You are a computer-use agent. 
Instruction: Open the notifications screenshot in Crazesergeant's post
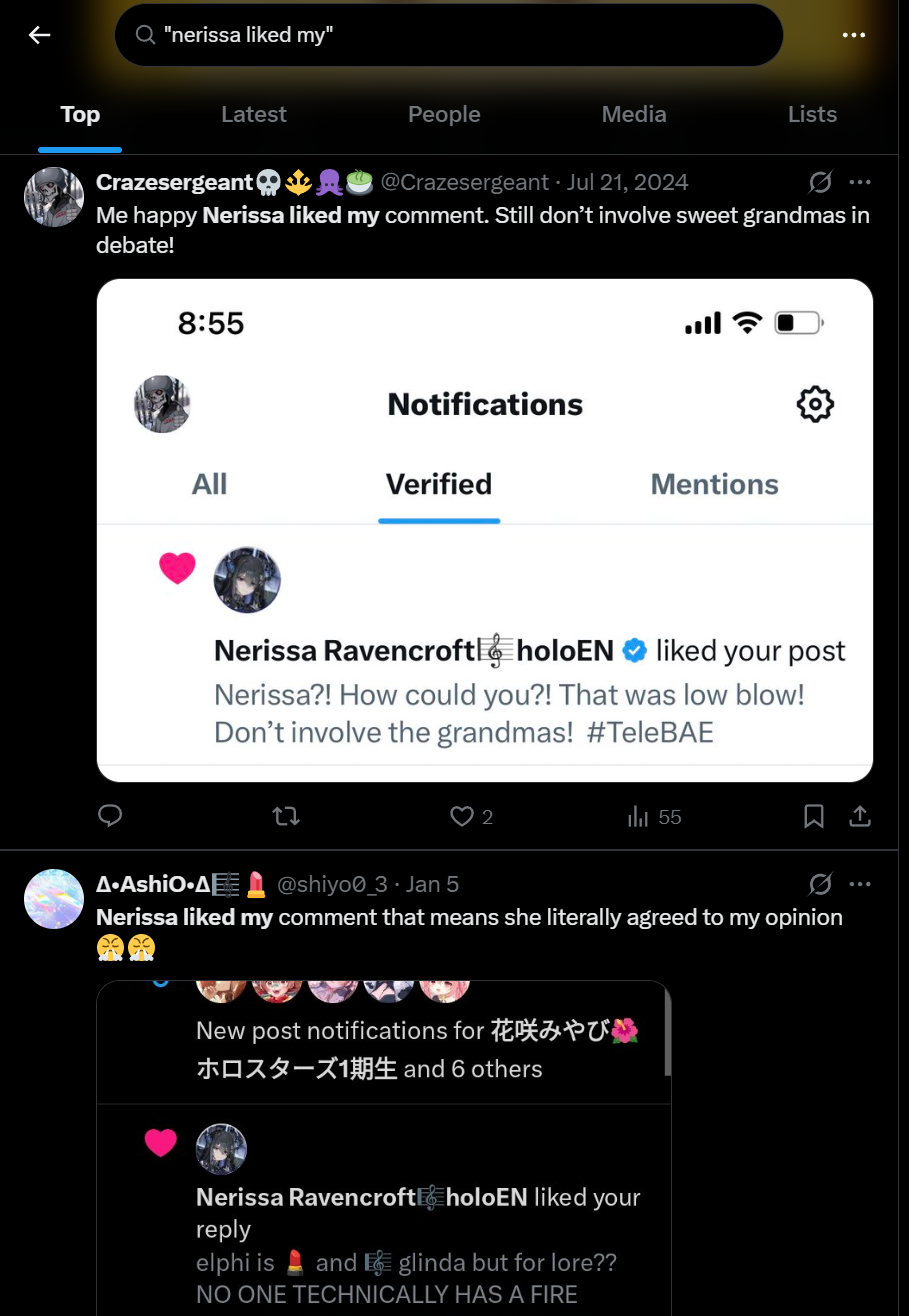485,530
